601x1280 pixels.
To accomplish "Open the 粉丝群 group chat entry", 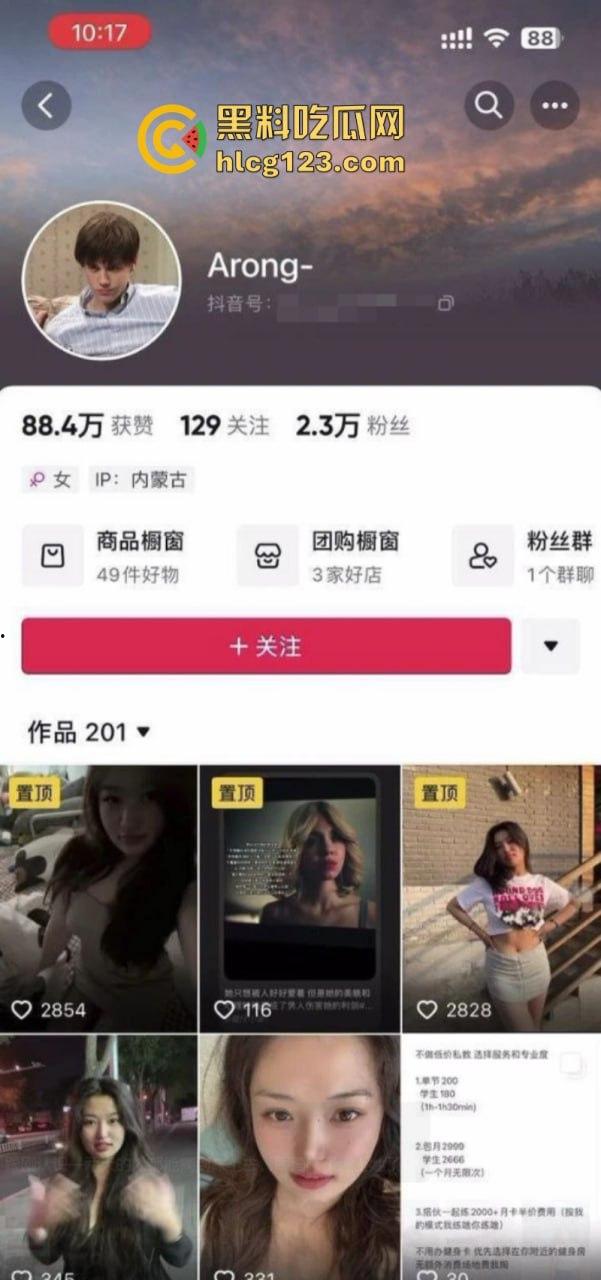I will (530, 556).
